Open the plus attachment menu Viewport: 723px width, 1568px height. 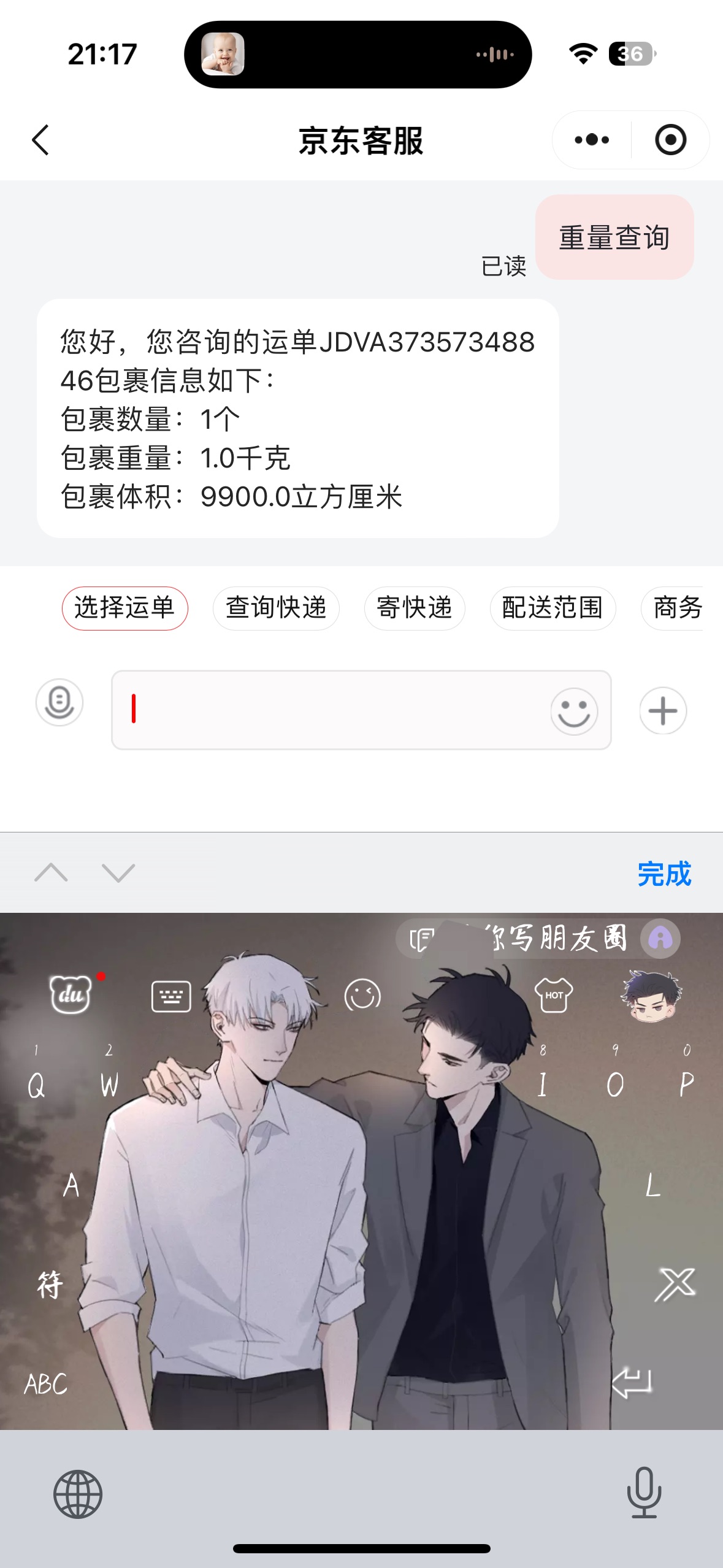click(x=663, y=711)
